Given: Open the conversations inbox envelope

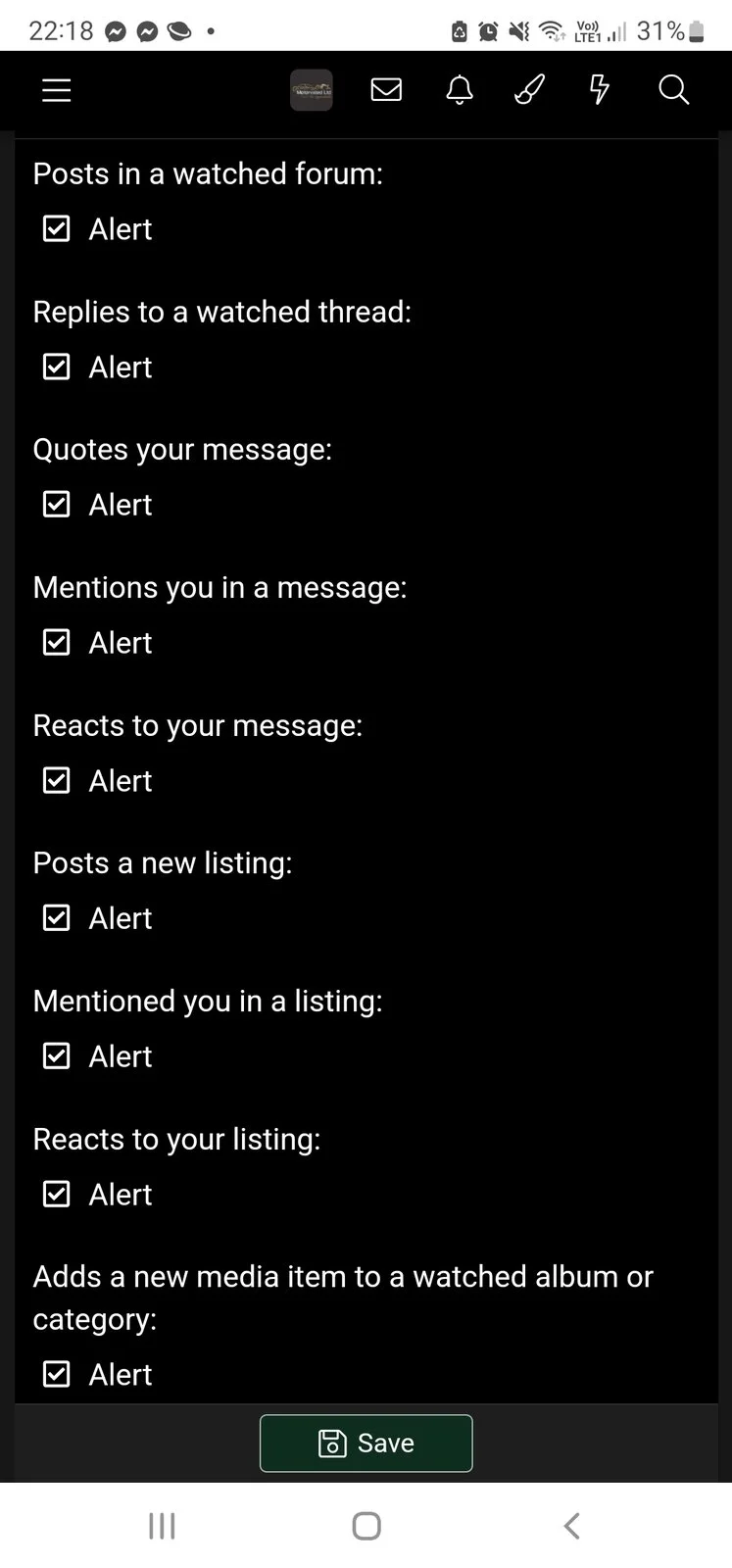Looking at the screenshot, I should click(386, 91).
